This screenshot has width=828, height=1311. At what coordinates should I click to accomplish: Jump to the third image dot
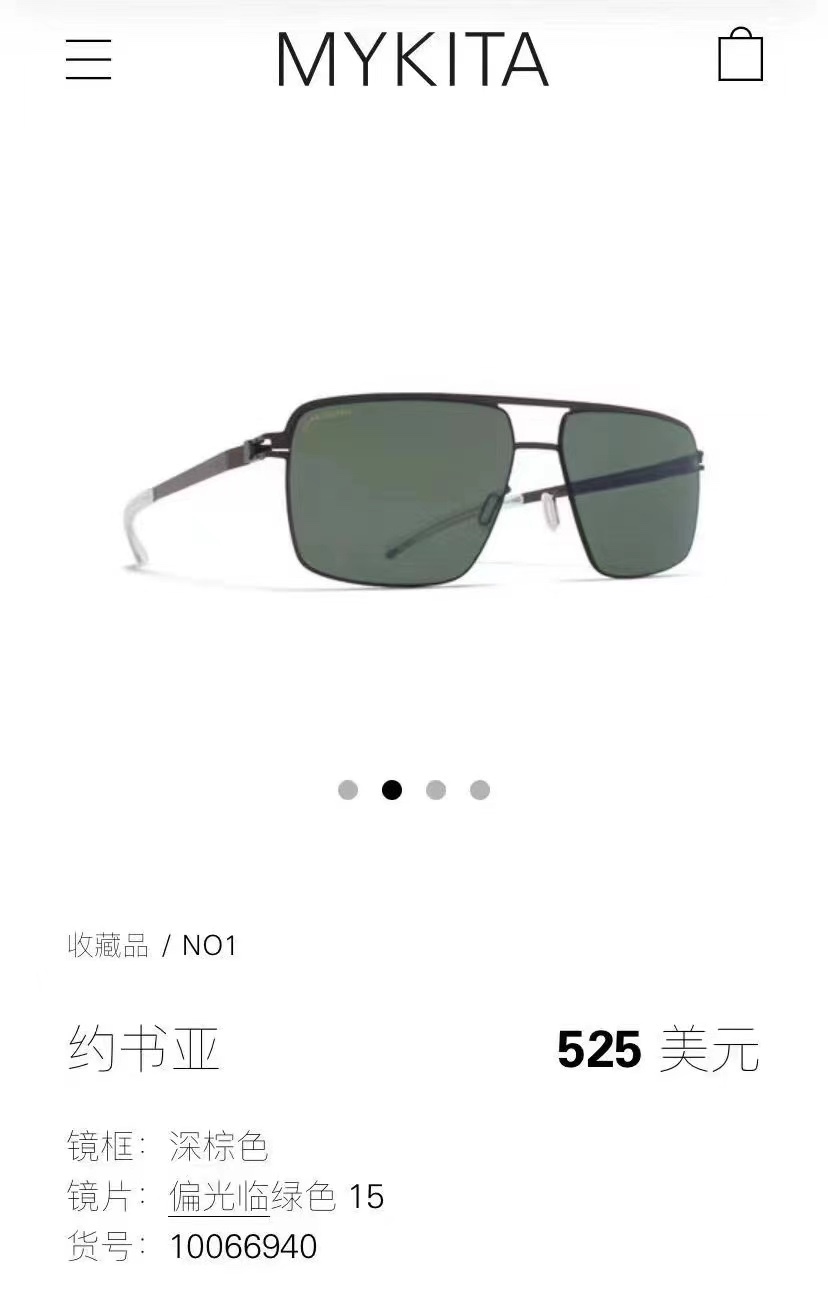coord(436,790)
